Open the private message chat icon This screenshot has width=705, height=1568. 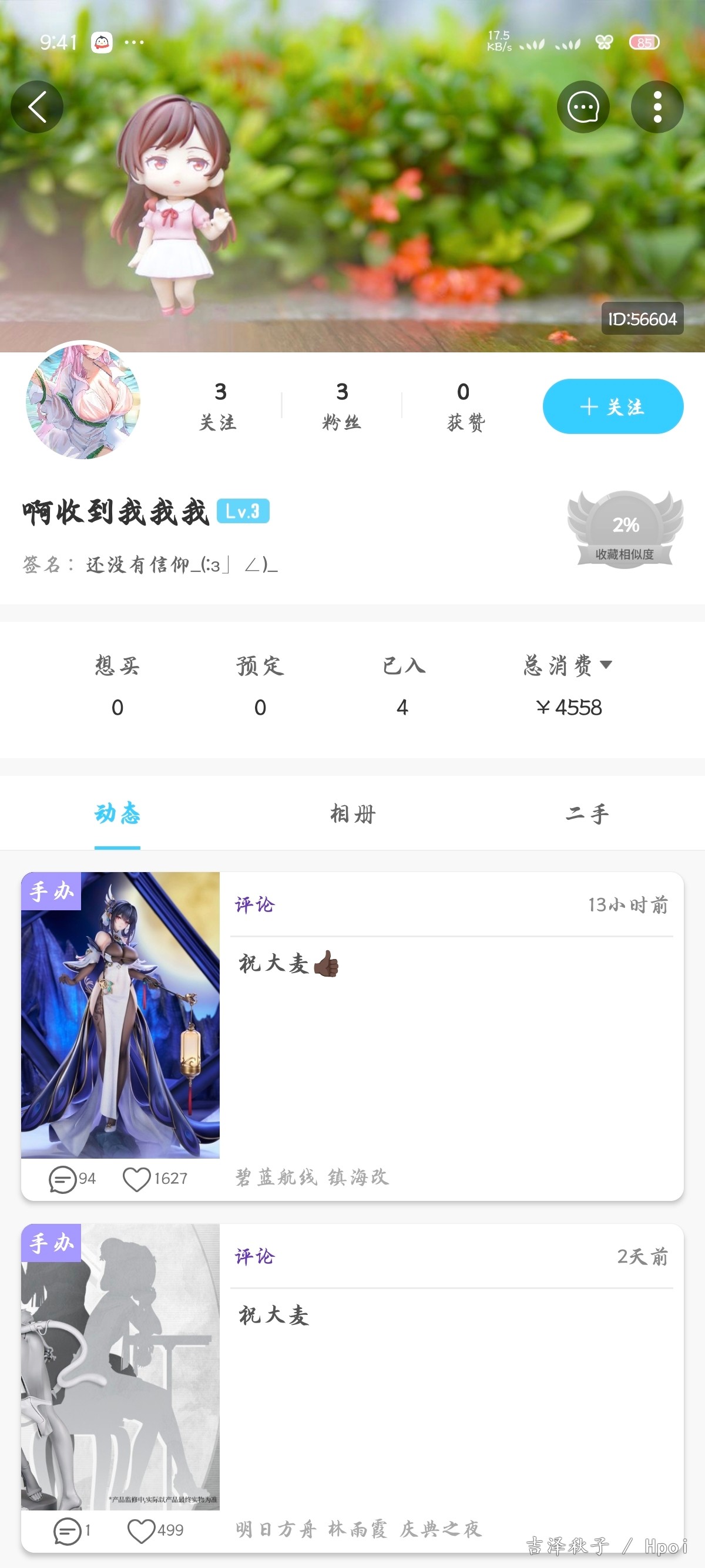pyautogui.click(x=583, y=107)
